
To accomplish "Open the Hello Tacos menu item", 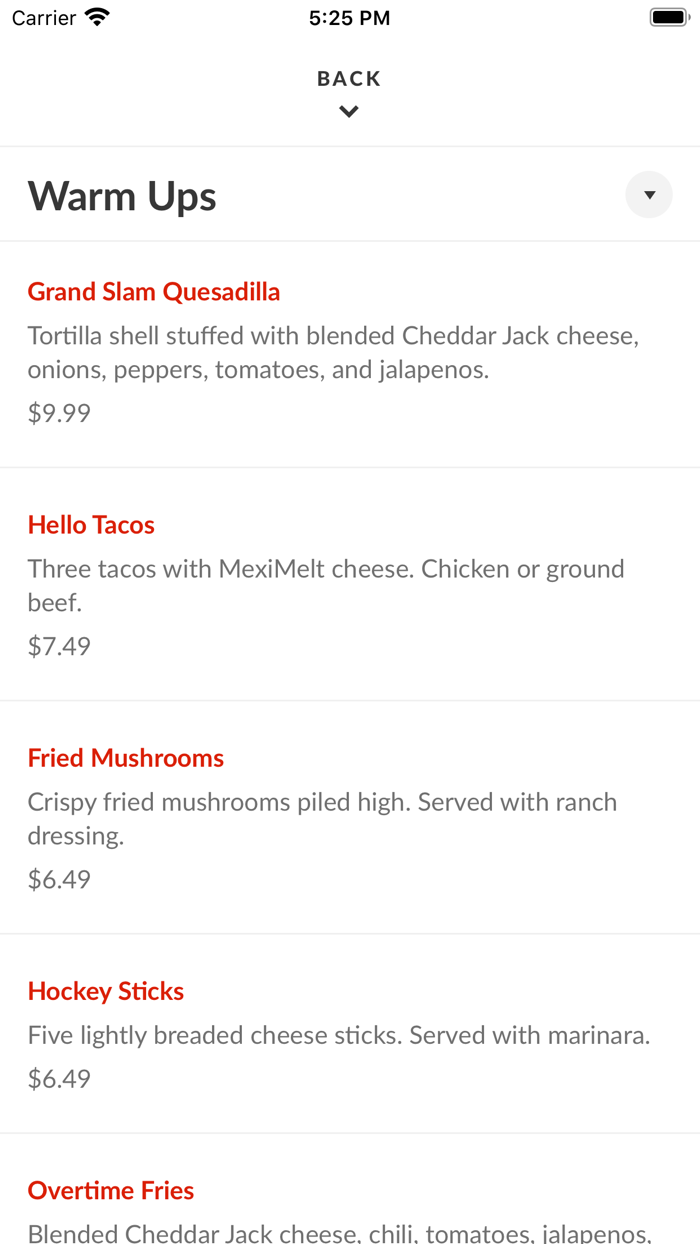I will (x=91, y=525).
